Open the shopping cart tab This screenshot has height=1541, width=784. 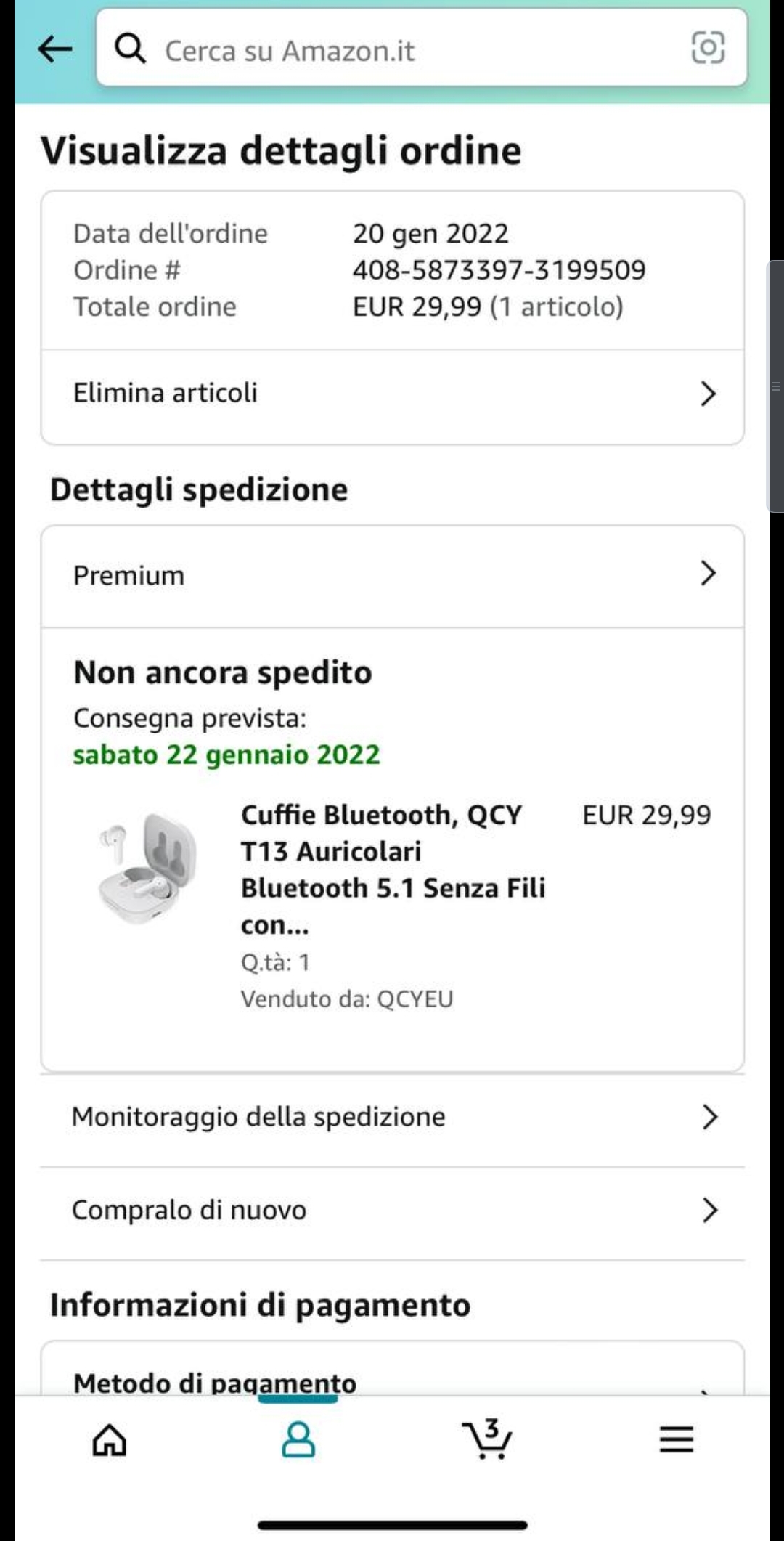point(487,1439)
